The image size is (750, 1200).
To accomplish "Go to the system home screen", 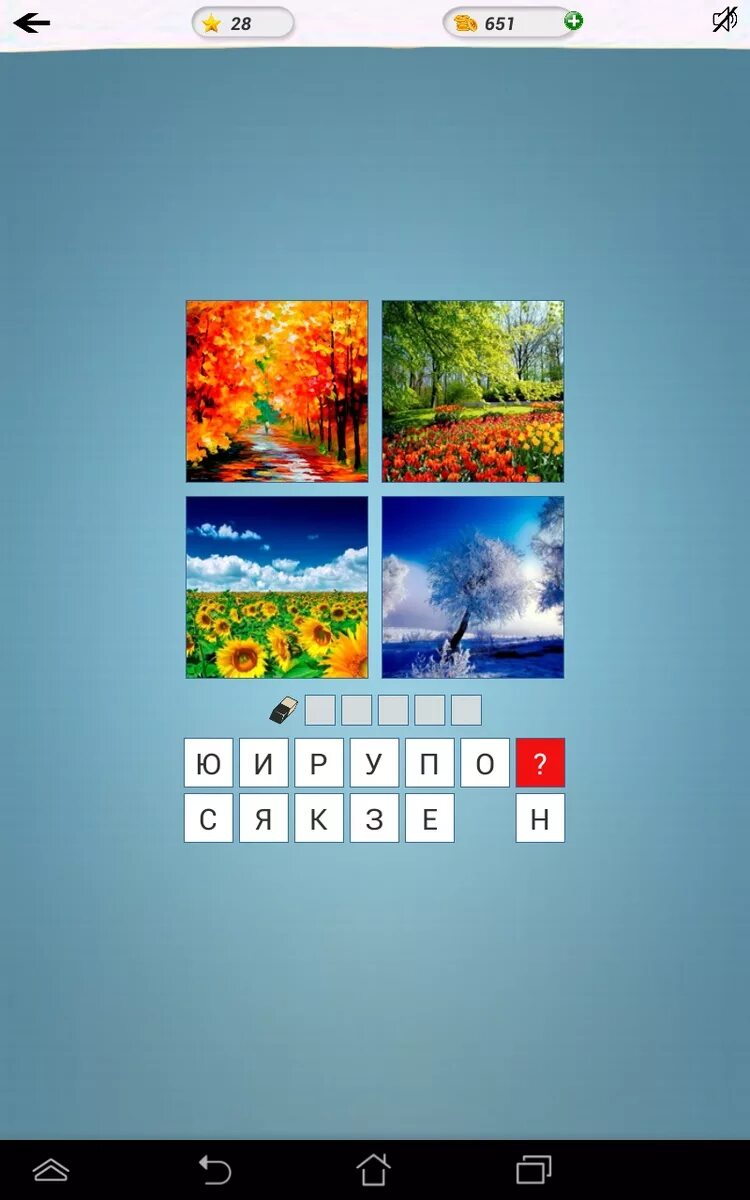I will (373, 1169).
